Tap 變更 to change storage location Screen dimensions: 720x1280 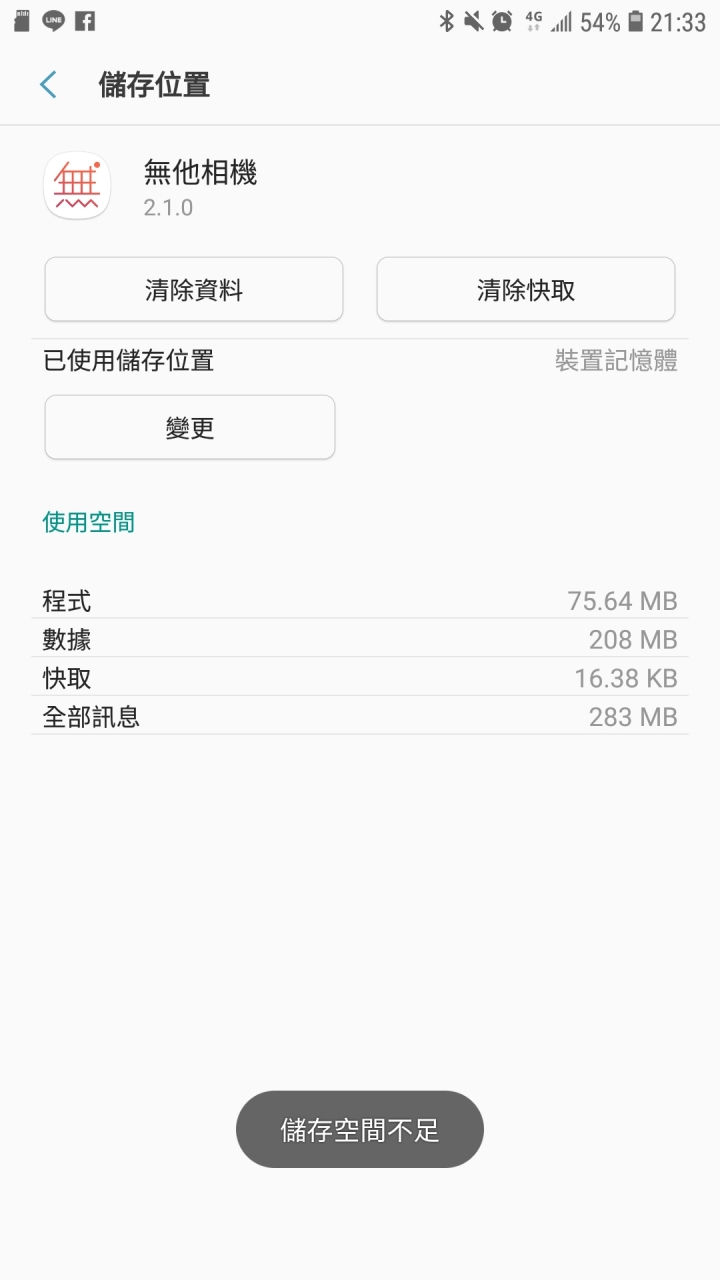coord(190,428)
